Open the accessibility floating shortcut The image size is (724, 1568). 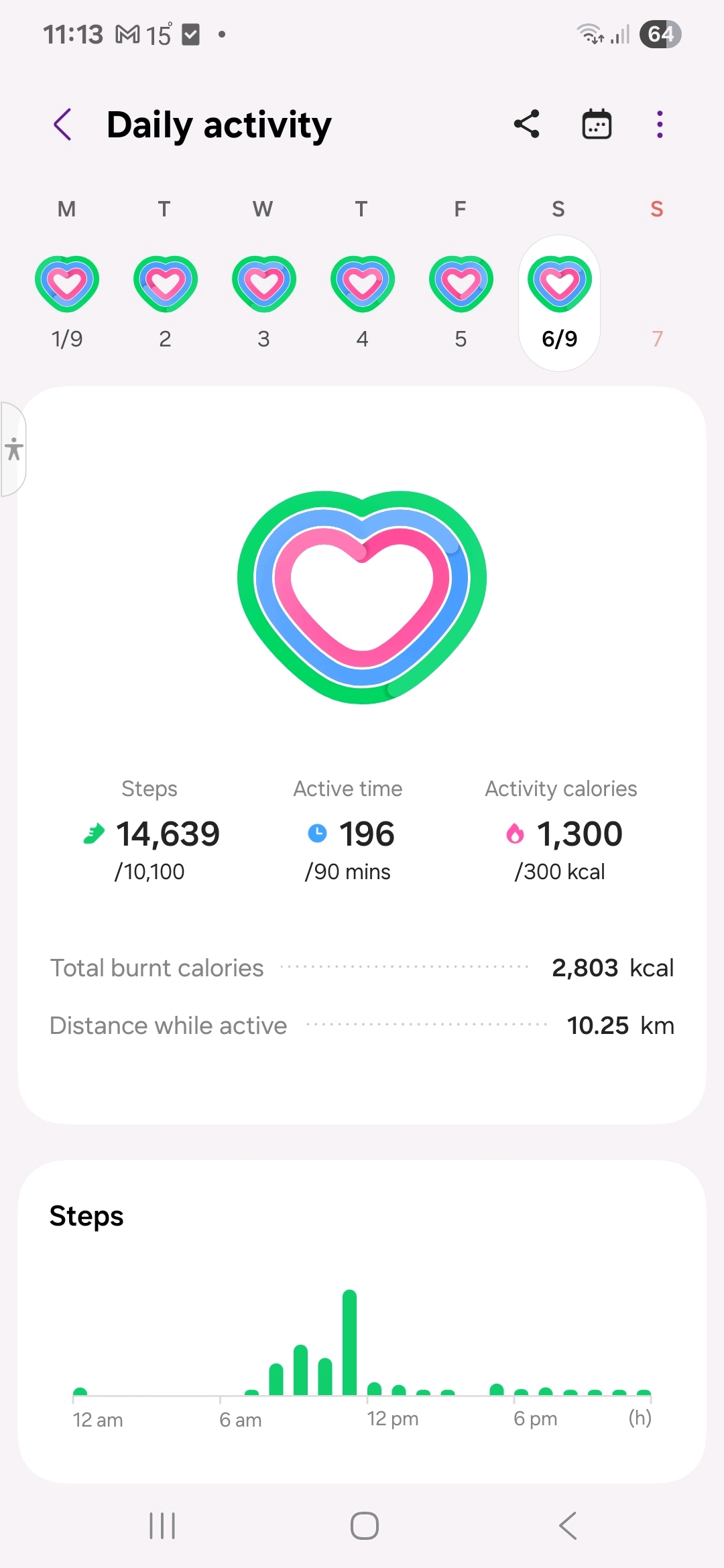[13, 449]
